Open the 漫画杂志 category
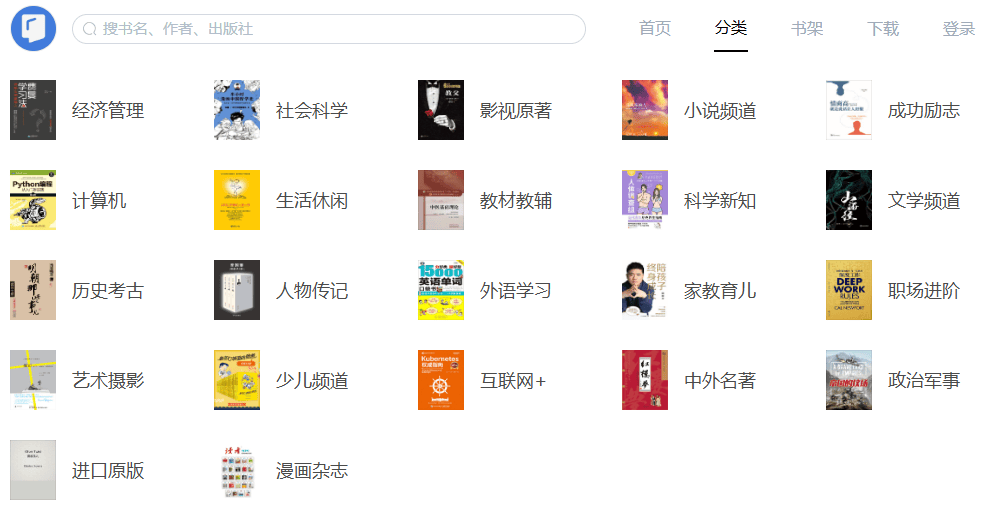The height and width of the screenshot is (505, 988). [x=312, y=470]
